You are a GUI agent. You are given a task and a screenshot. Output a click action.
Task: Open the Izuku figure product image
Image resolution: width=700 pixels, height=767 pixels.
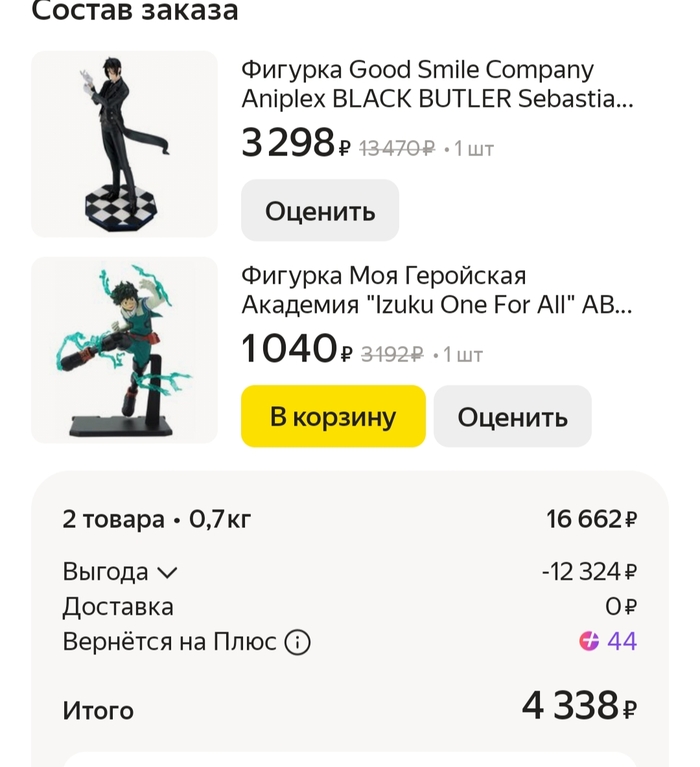tap(124, 350)
